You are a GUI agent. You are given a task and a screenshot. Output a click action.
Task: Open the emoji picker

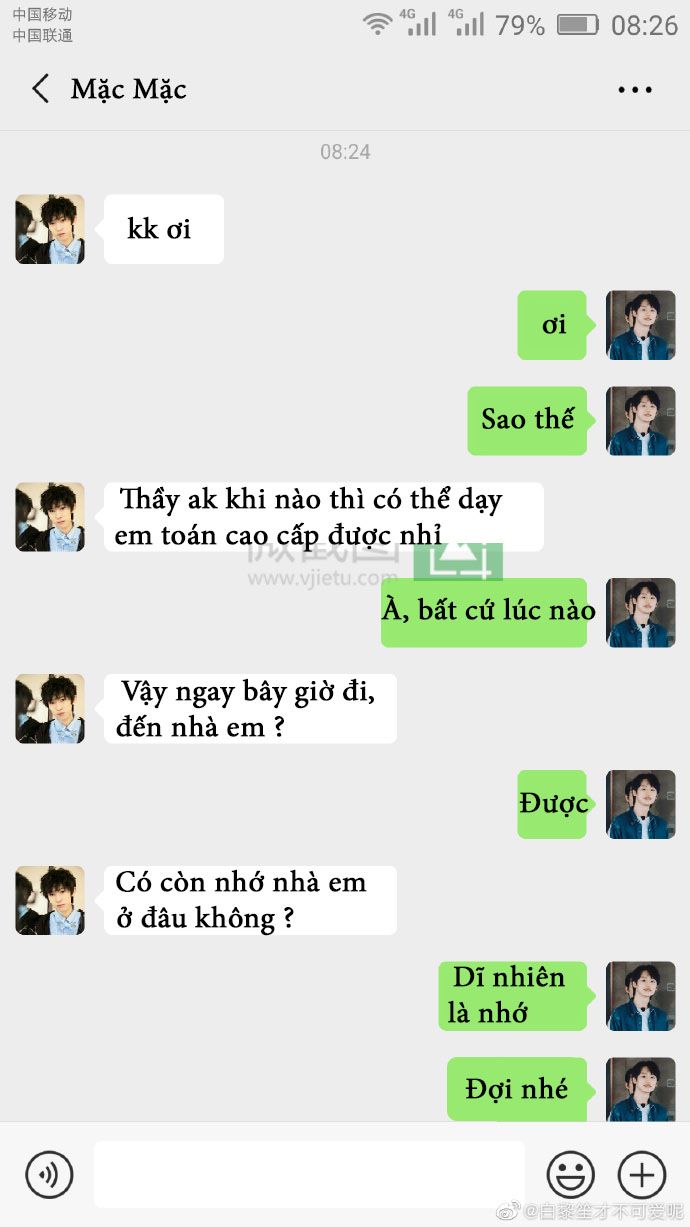(570, 1174)
